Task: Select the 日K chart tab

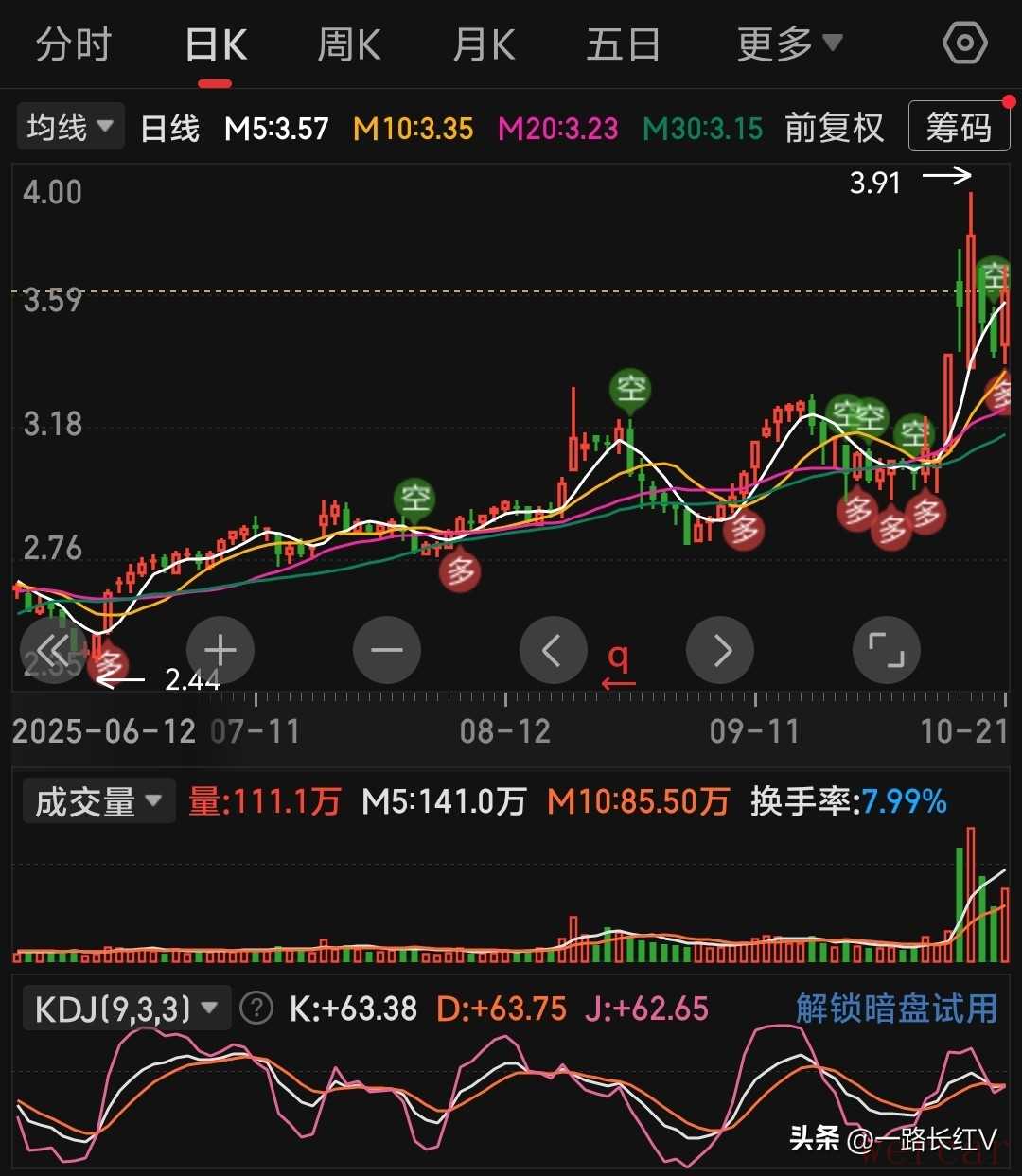Action: 216,45
